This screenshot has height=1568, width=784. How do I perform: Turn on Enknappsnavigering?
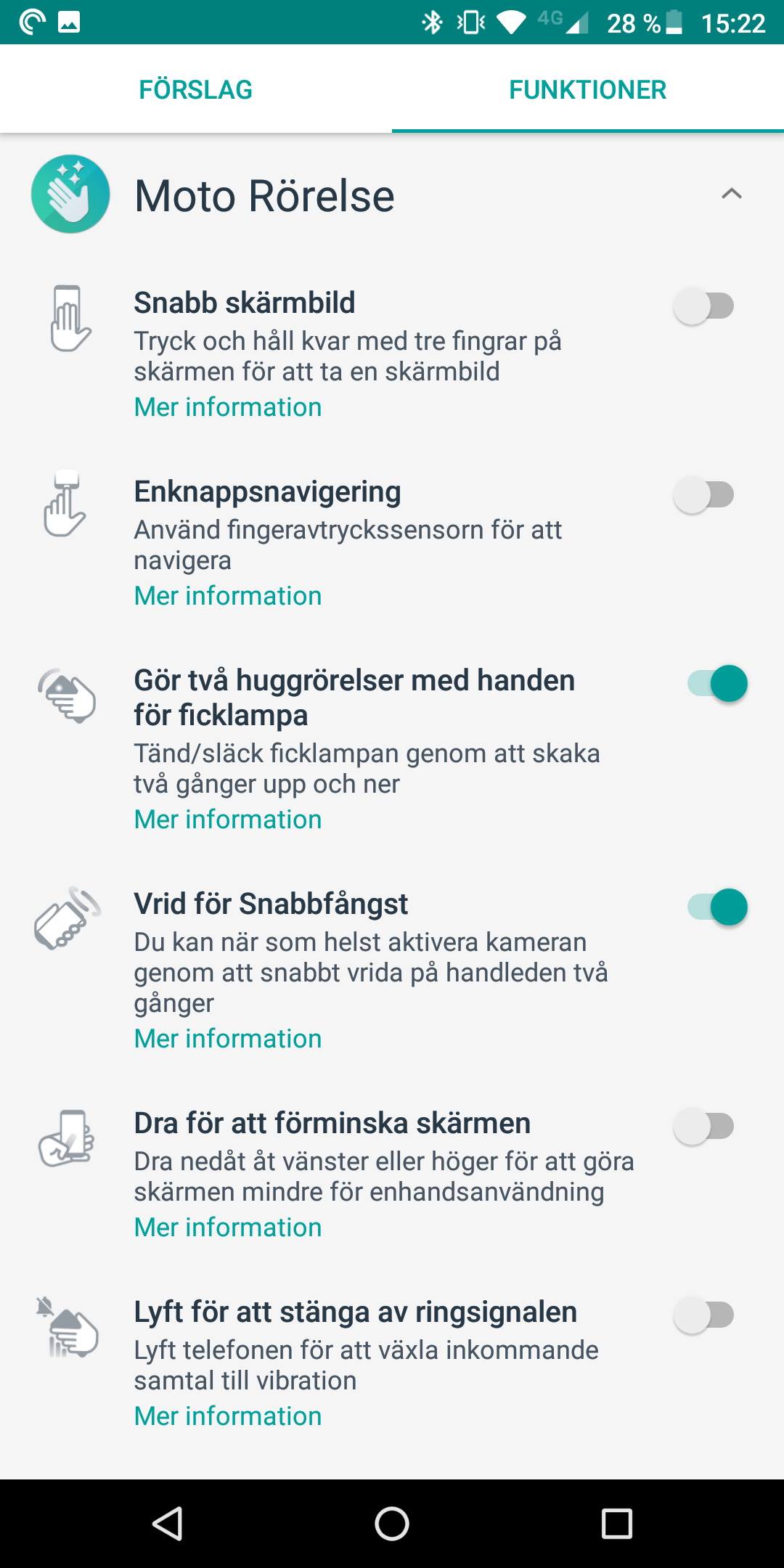704,495
